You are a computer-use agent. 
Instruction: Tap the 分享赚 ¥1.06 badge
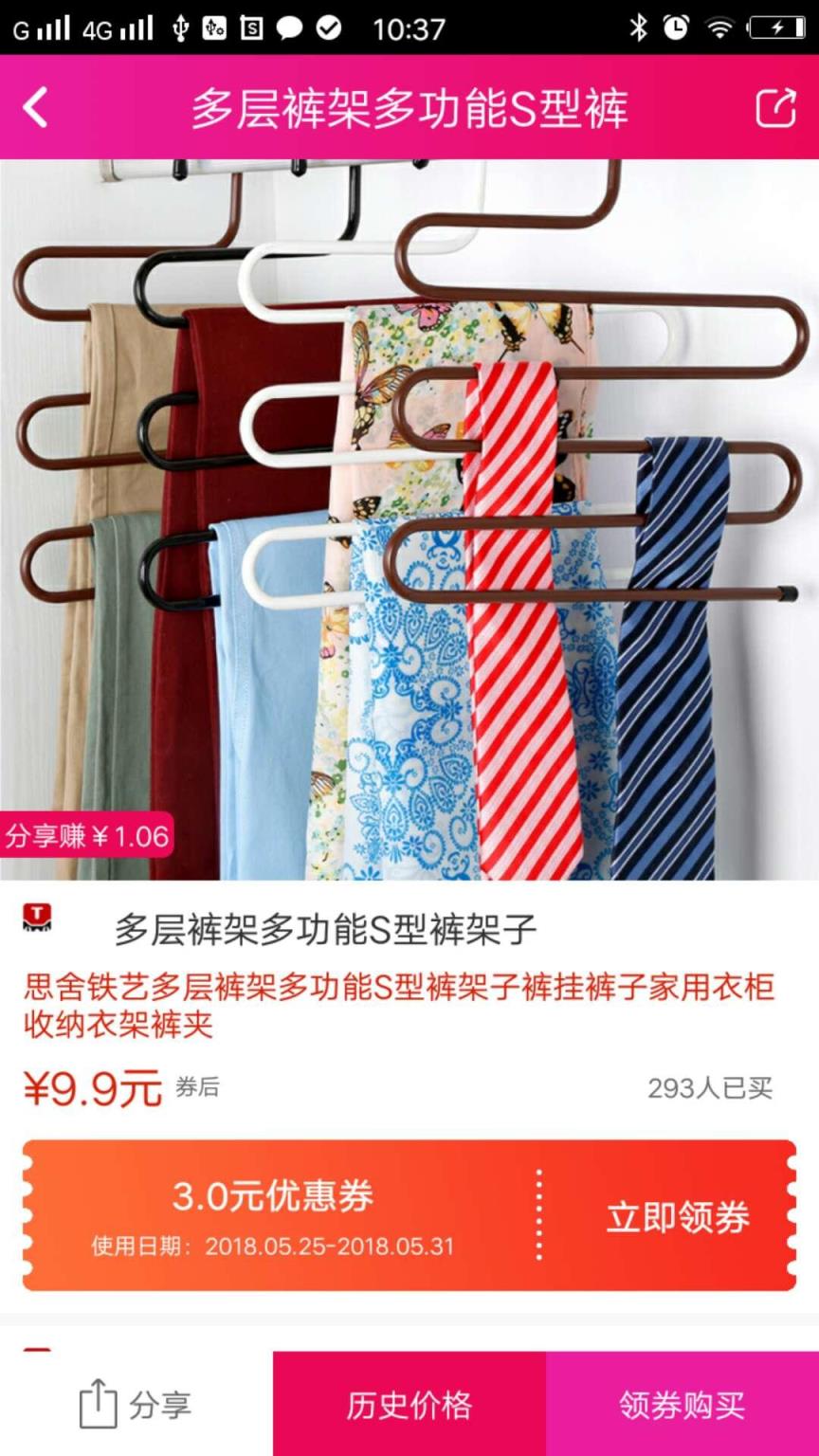pos(87,835)
